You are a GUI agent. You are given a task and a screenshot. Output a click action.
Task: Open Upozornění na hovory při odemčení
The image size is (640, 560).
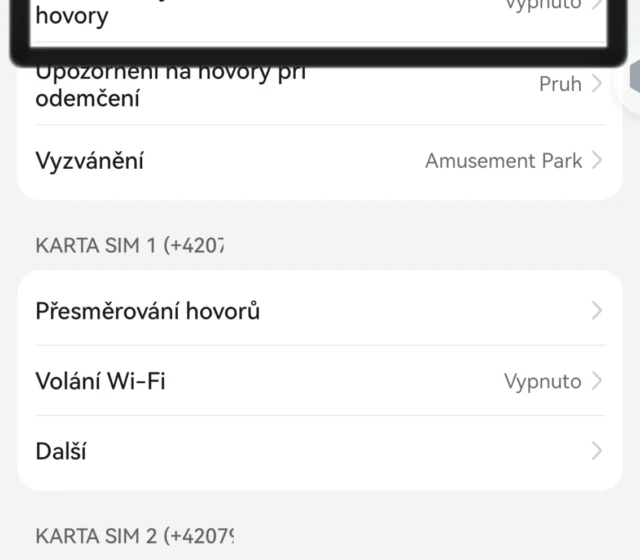pos(318,88)
